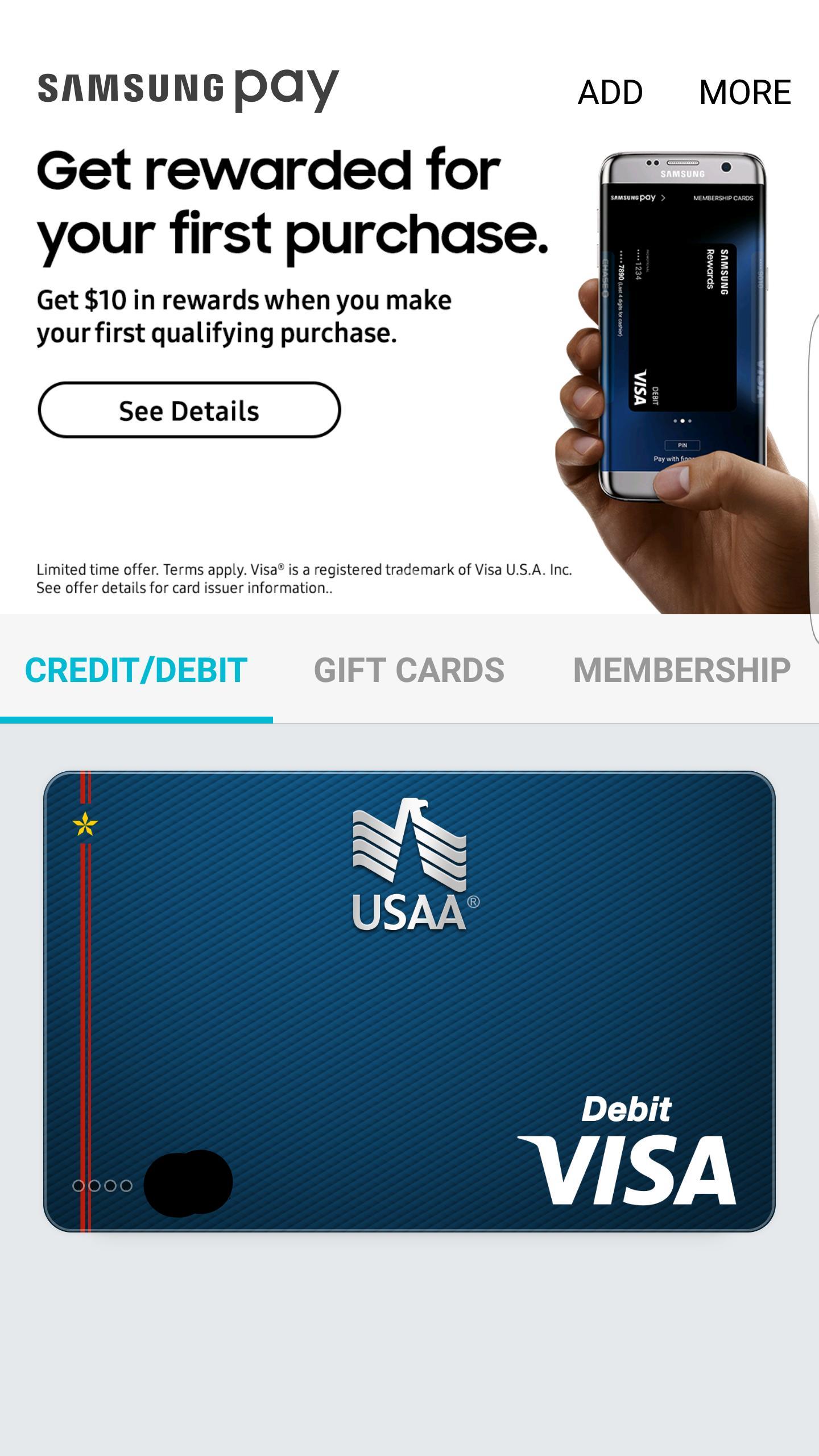Tap ADD to add a card

coord(610,92)
